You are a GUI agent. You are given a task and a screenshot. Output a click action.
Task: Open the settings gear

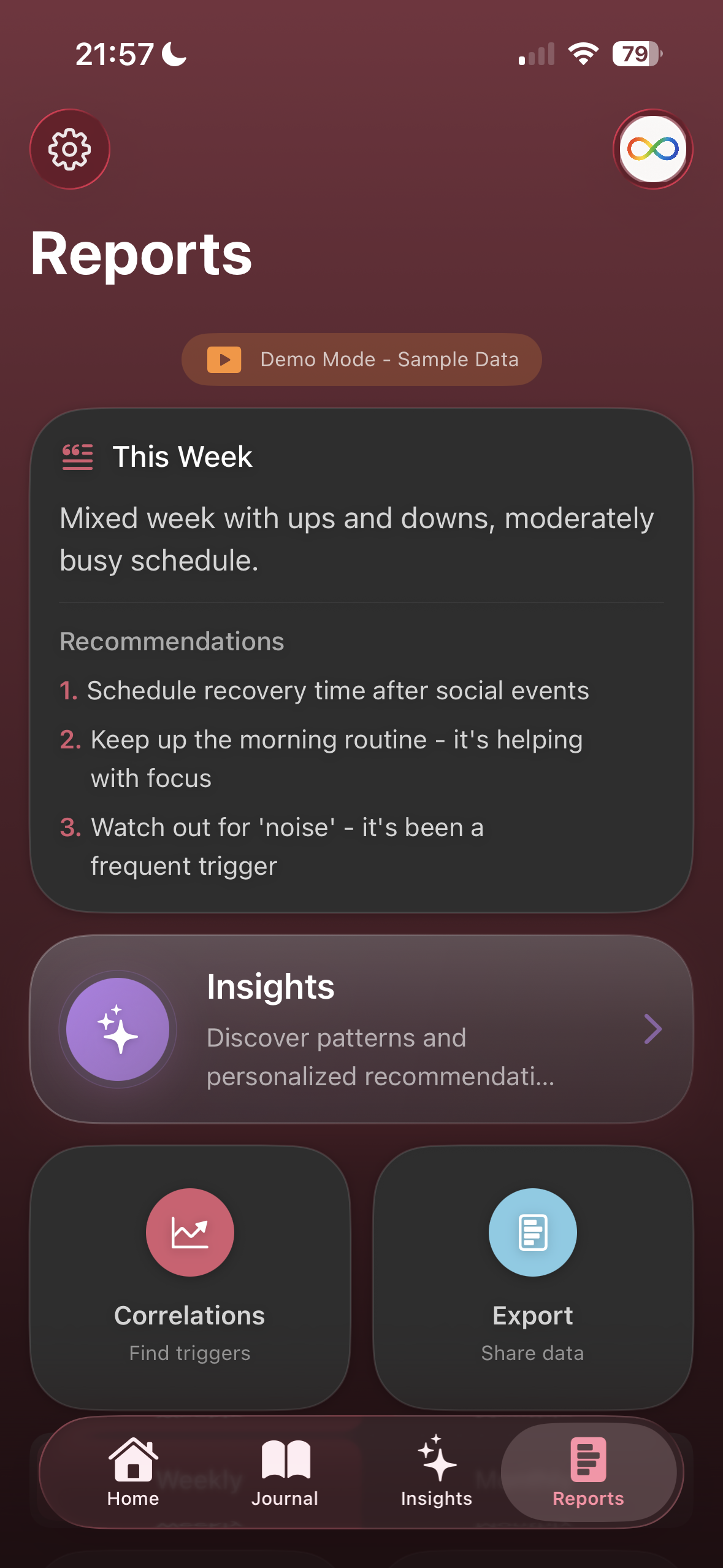tap(70, 149)
